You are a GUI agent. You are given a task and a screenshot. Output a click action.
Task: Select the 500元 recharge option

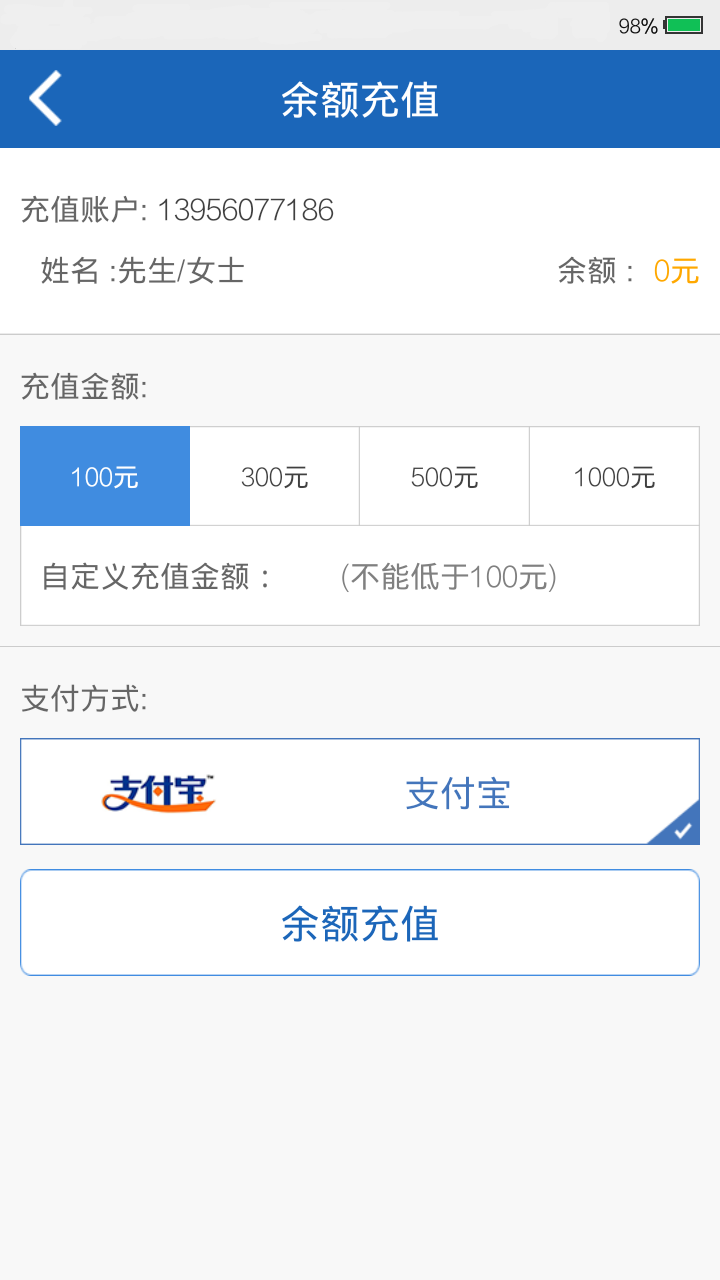pyautogui.click(x=443, y=476)
